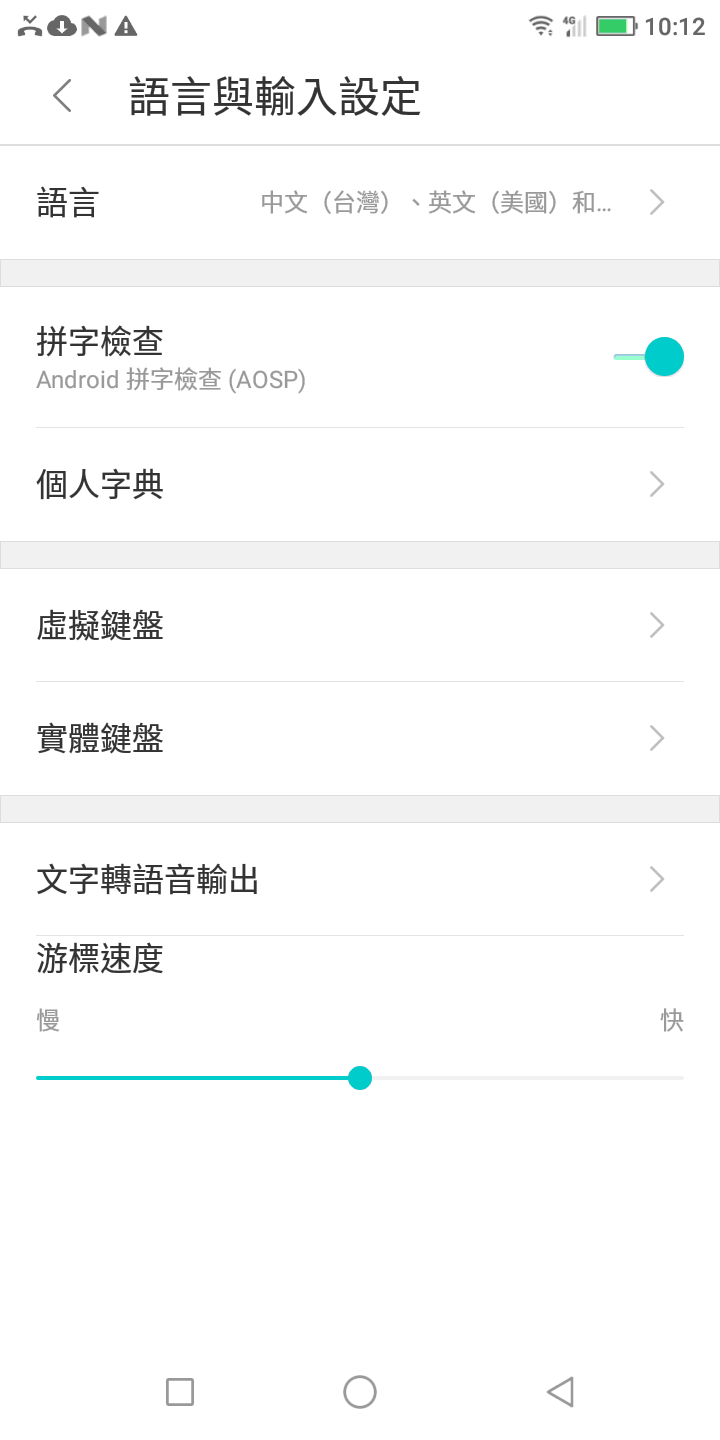Screen dimensions: 720x1440
Task: Open the recent apps view
Action: (x=180, y=1391)
